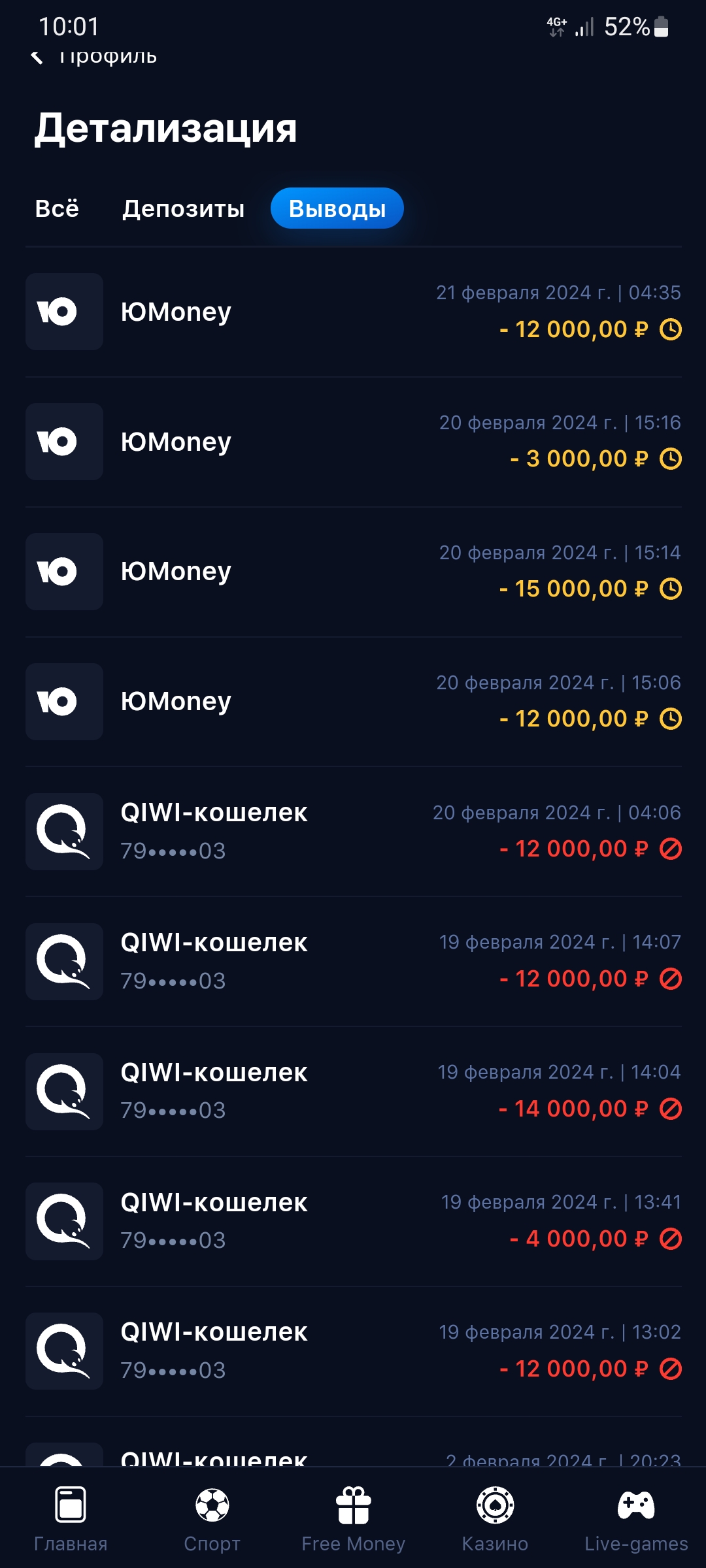Check the QIWI-кошелек 4 000,00 ₽ withdrawal
706x1568 pixels.
tap(353, 1221)
